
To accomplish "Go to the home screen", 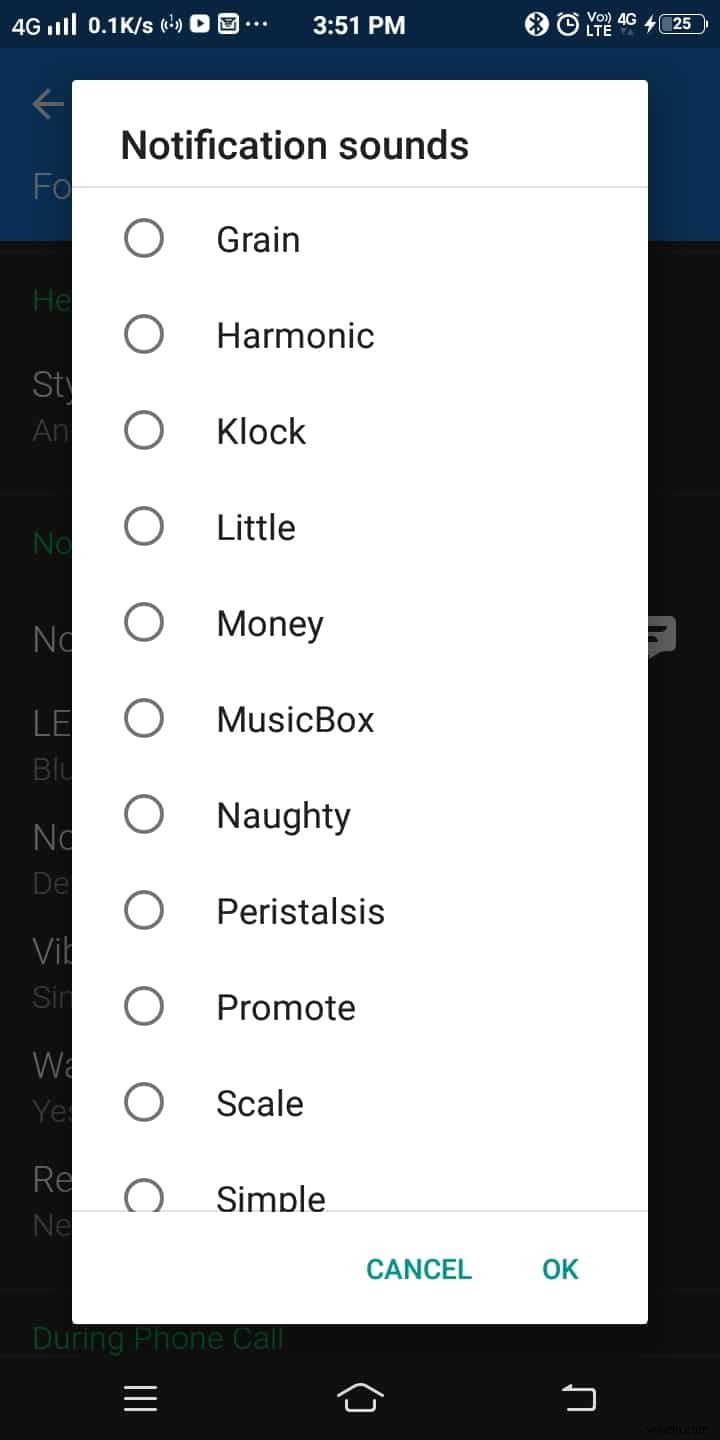I will coord(360,1398).
